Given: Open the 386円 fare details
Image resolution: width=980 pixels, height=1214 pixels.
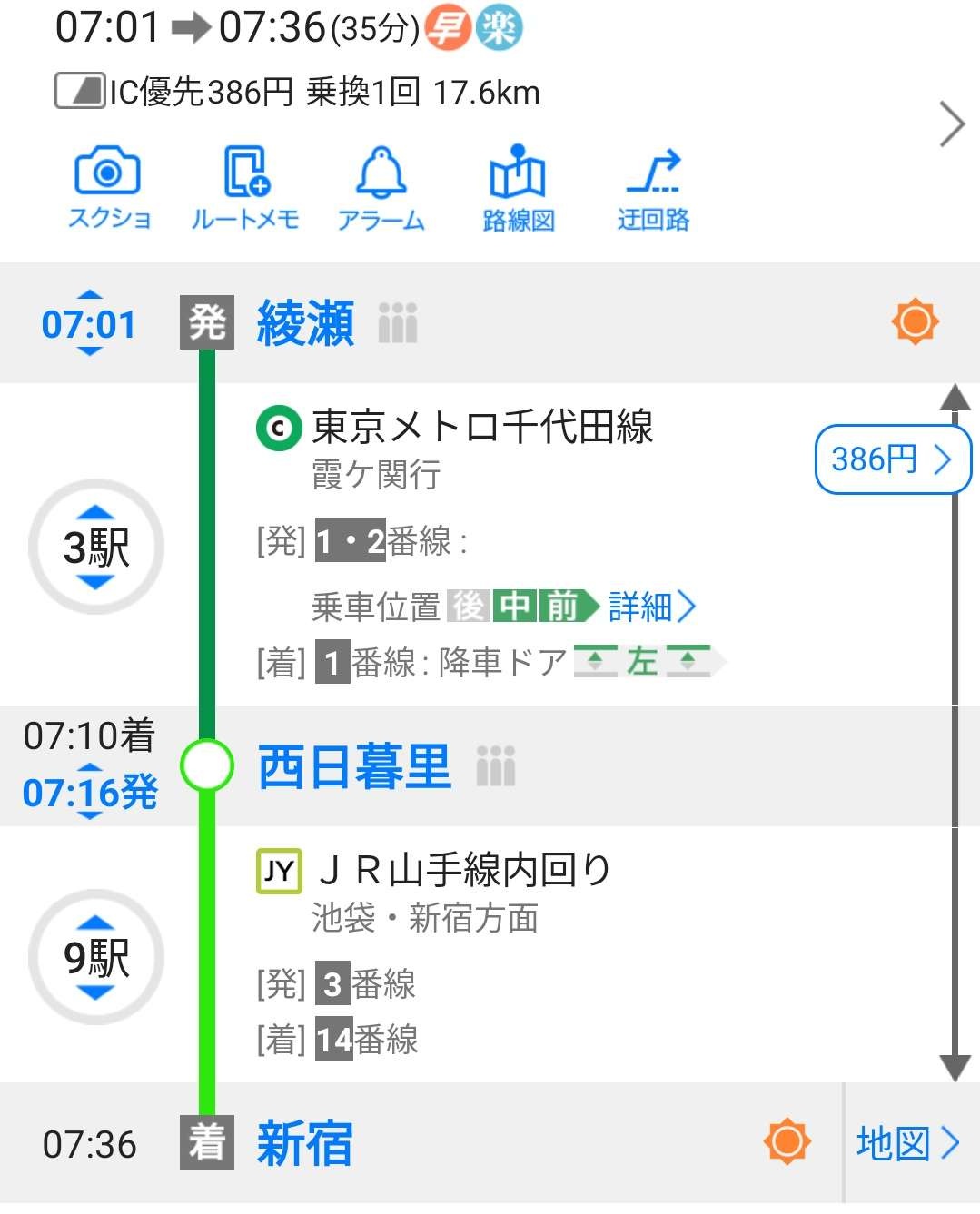Looking at the screenshot, I should [x=892, y=459].
